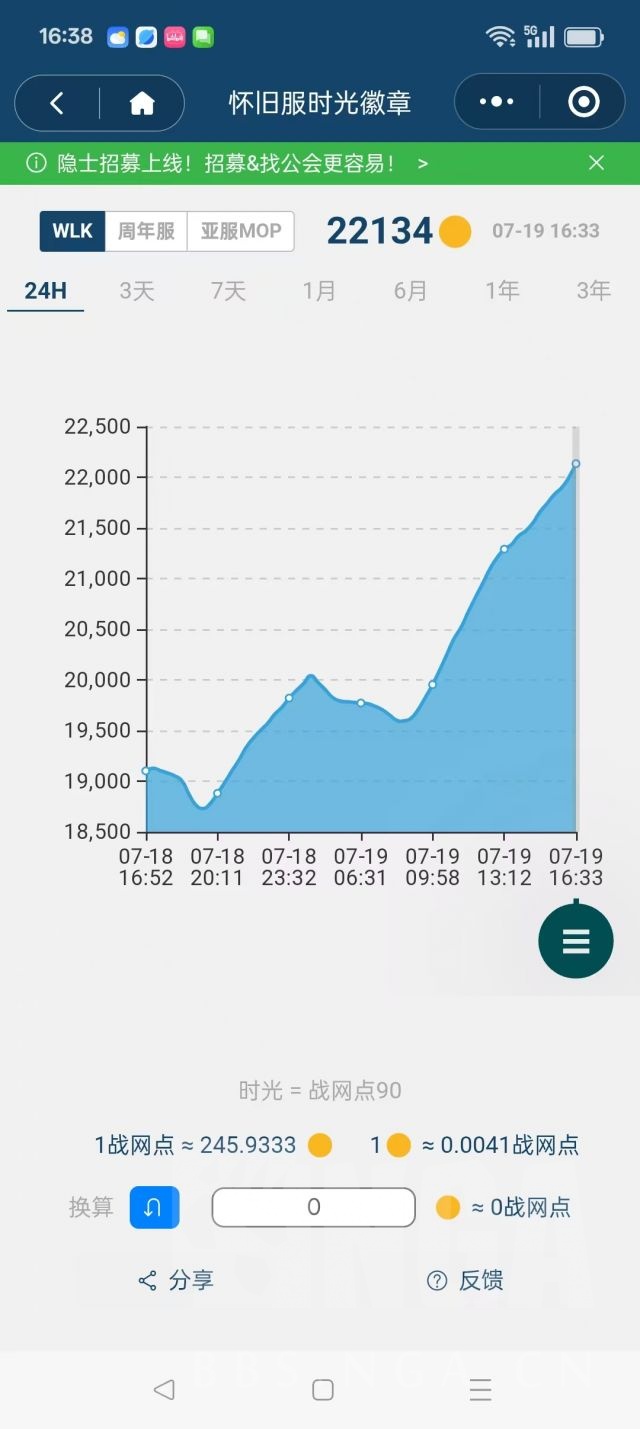Open the three-dot more menu

tap(496, 102)
